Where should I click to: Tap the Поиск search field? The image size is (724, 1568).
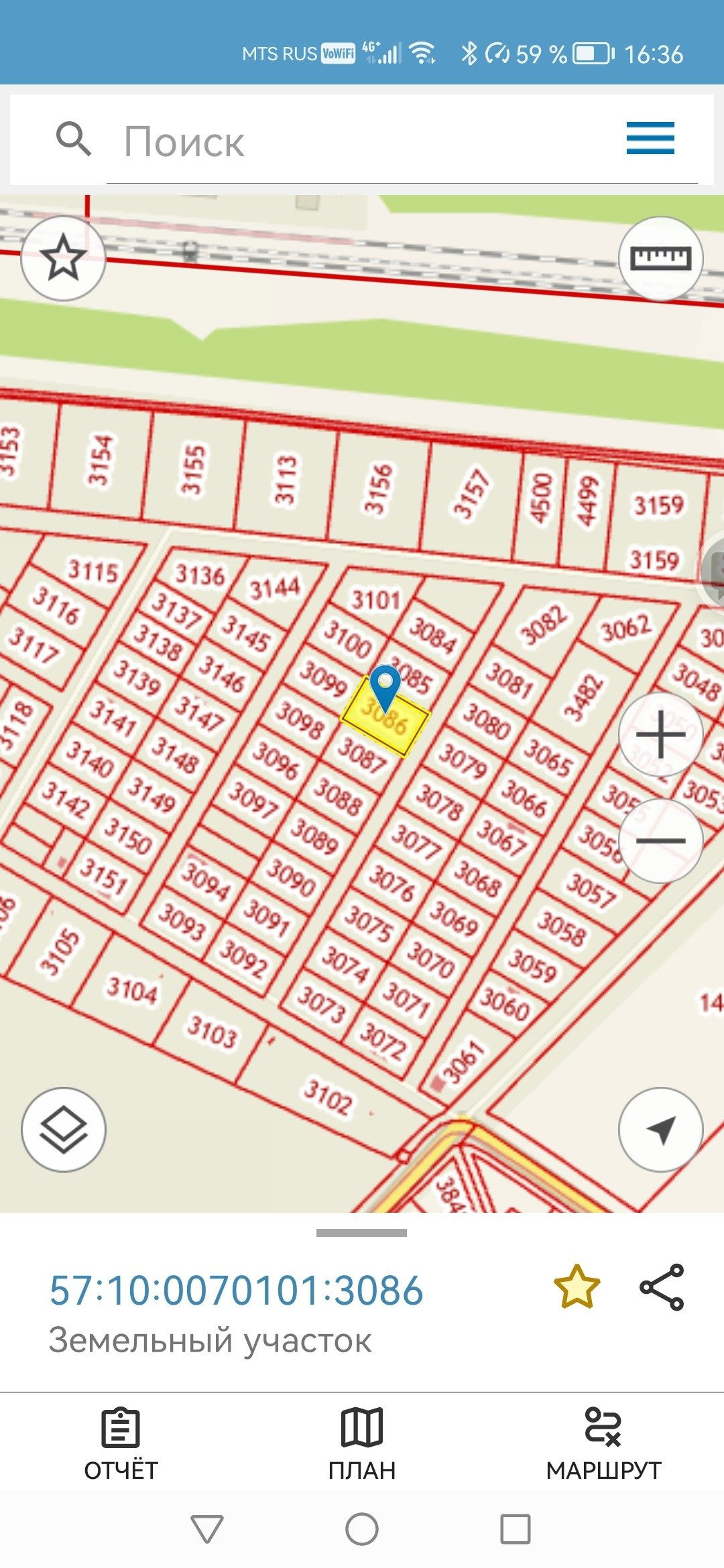pyautogui.click(x=362, y=142)
